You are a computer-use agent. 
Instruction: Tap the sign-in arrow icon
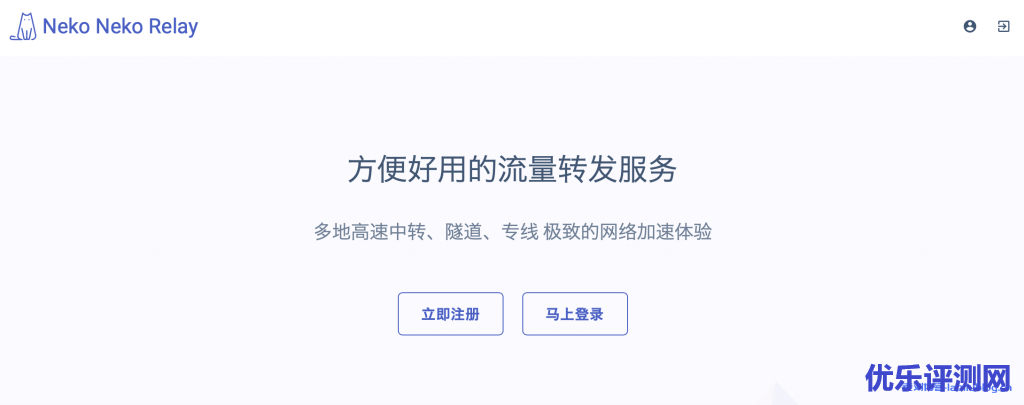[x=1003, y=27]
